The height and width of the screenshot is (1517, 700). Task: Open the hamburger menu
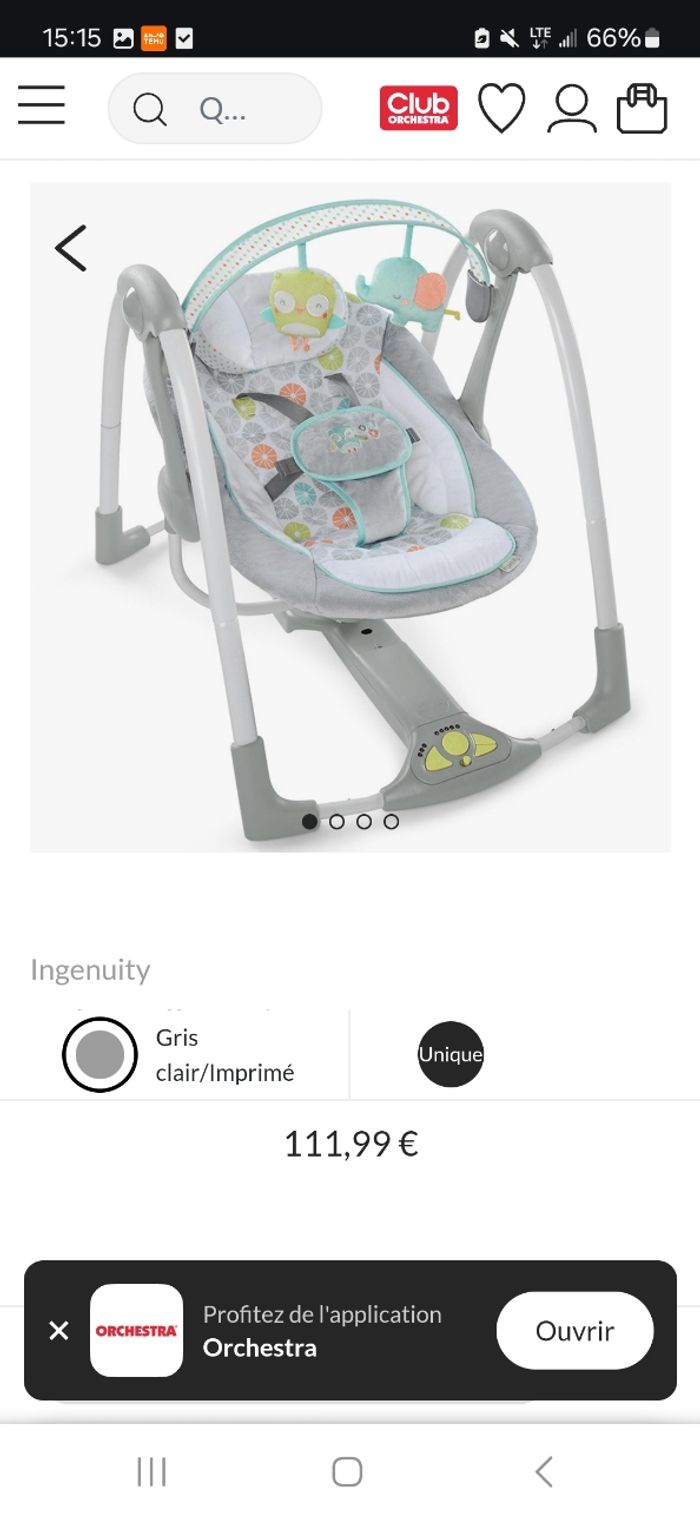41,106
